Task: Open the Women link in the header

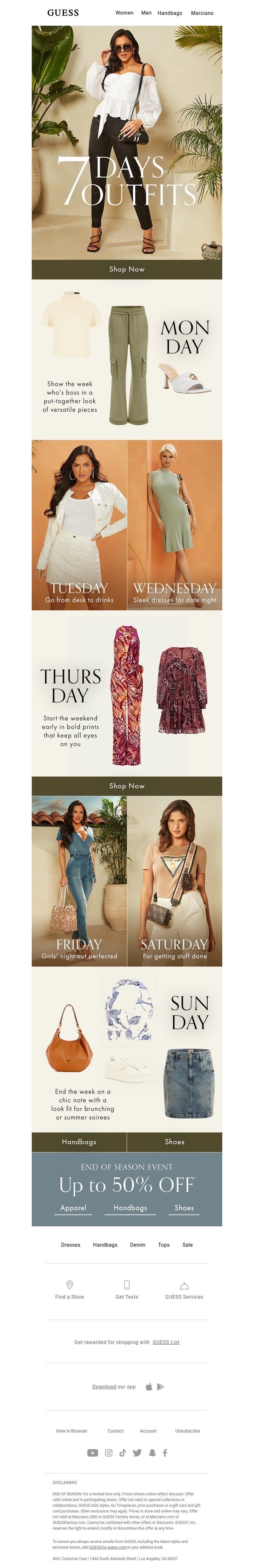Action: (x=124, y=13)
